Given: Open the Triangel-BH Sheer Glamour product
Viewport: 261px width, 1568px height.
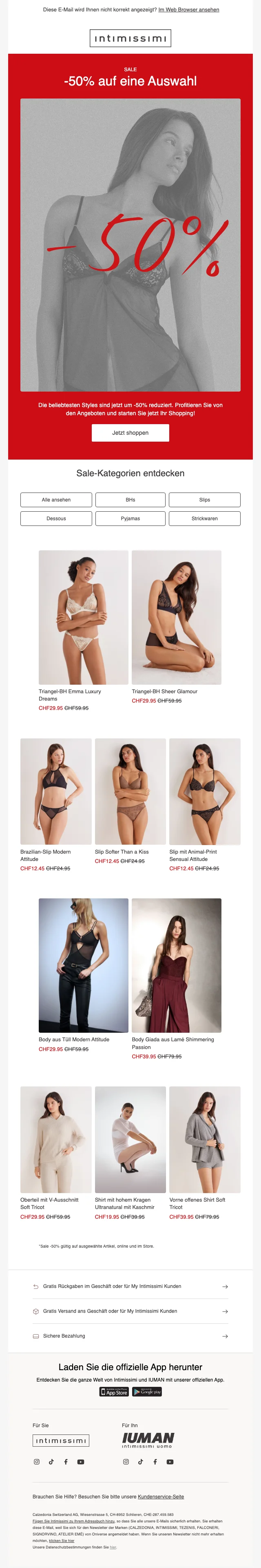Looking at the screenshot, I should point(176,618).
